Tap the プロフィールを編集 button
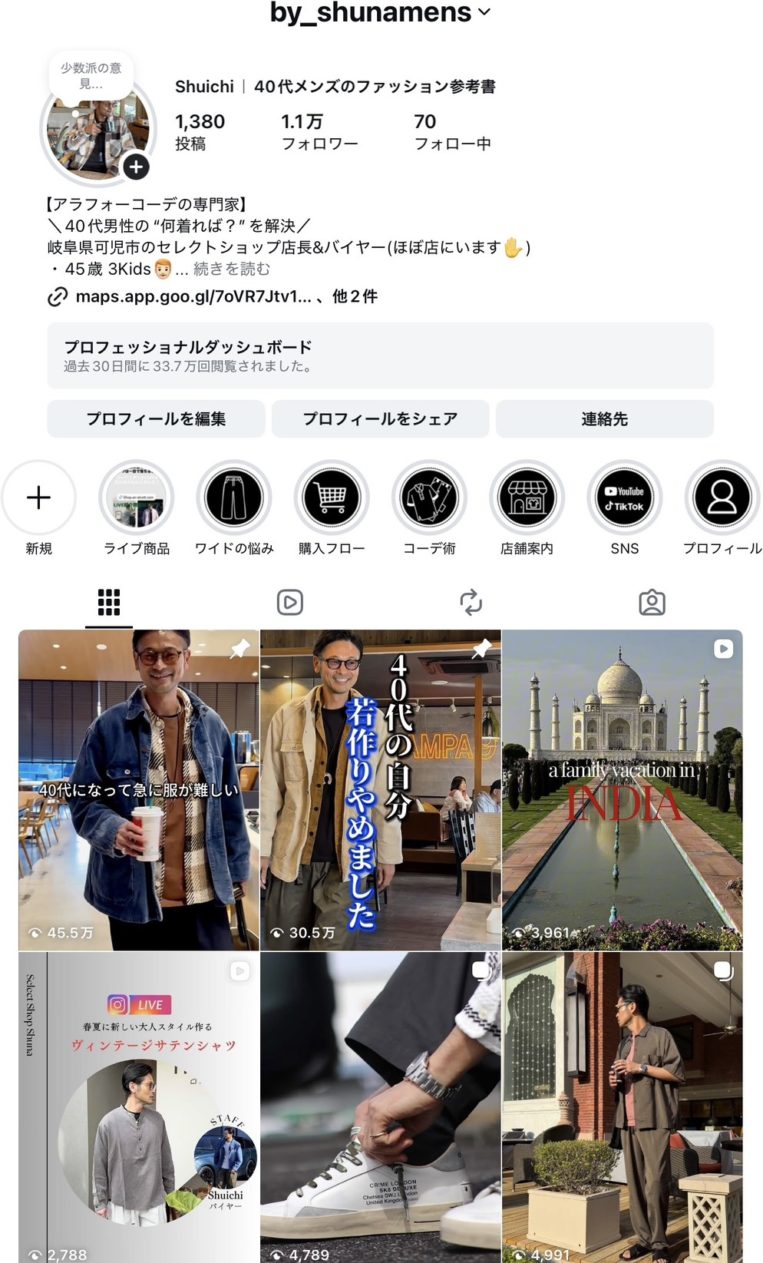The height and width of the screenshot is (1263, 763). click(156, 419)
